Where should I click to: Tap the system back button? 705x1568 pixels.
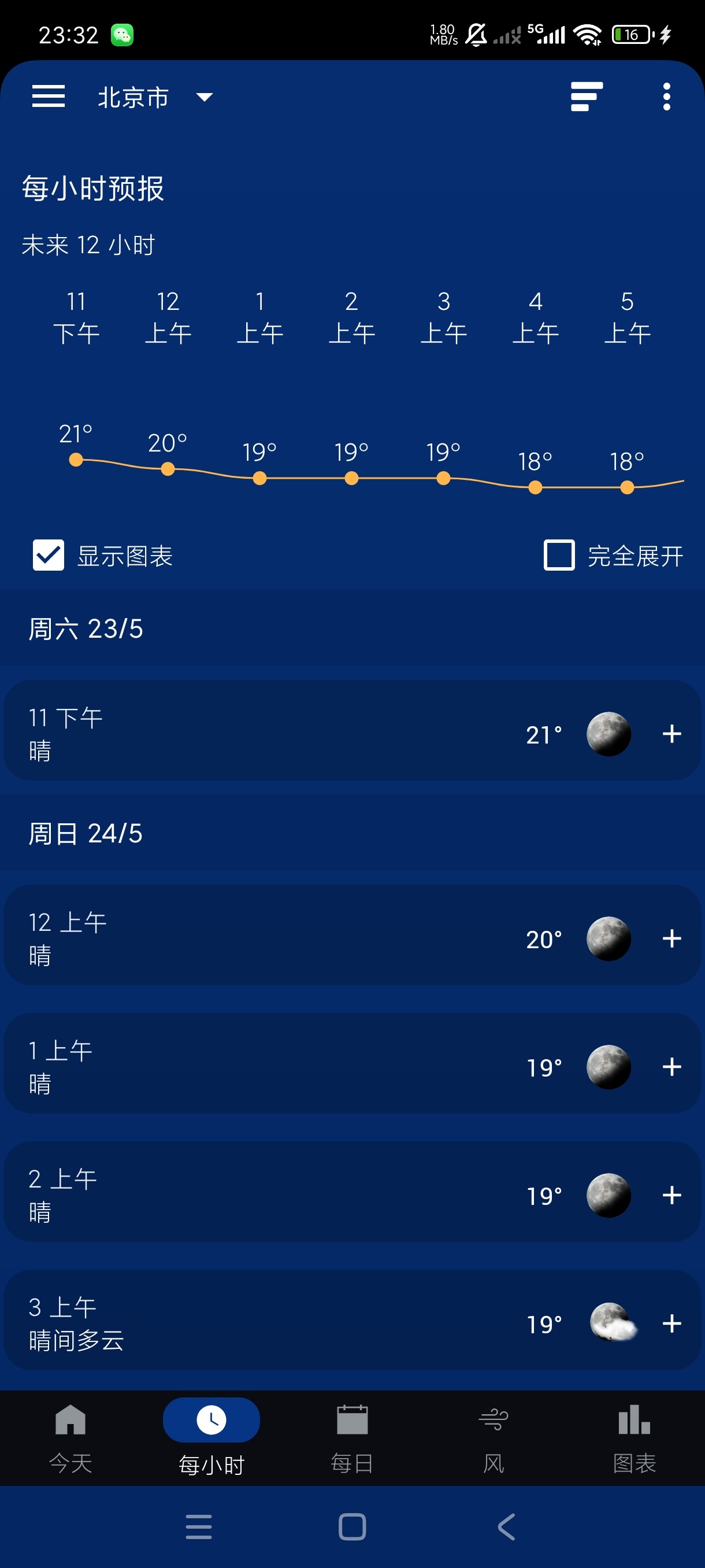coord(506,1526)
